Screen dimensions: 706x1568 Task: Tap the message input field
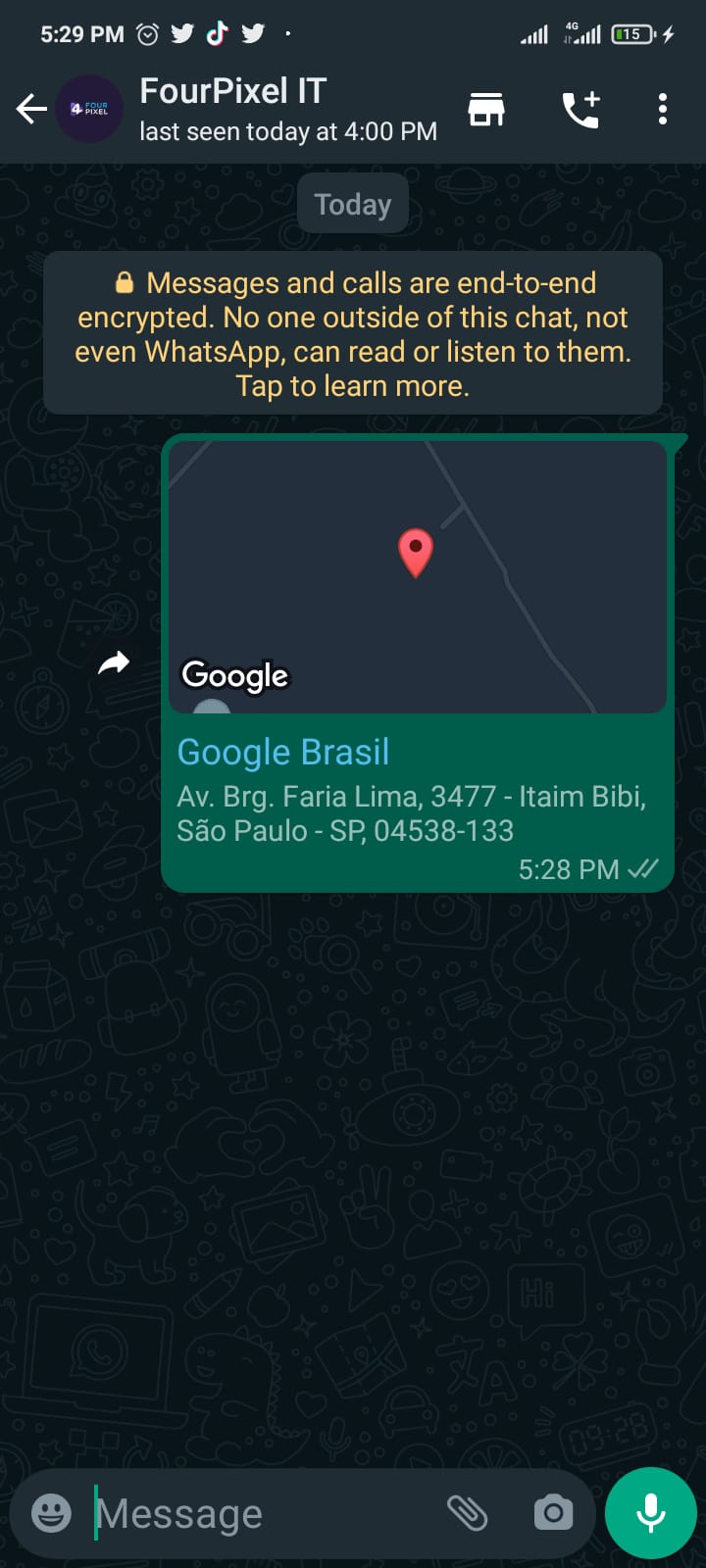tap(245, 1512)
